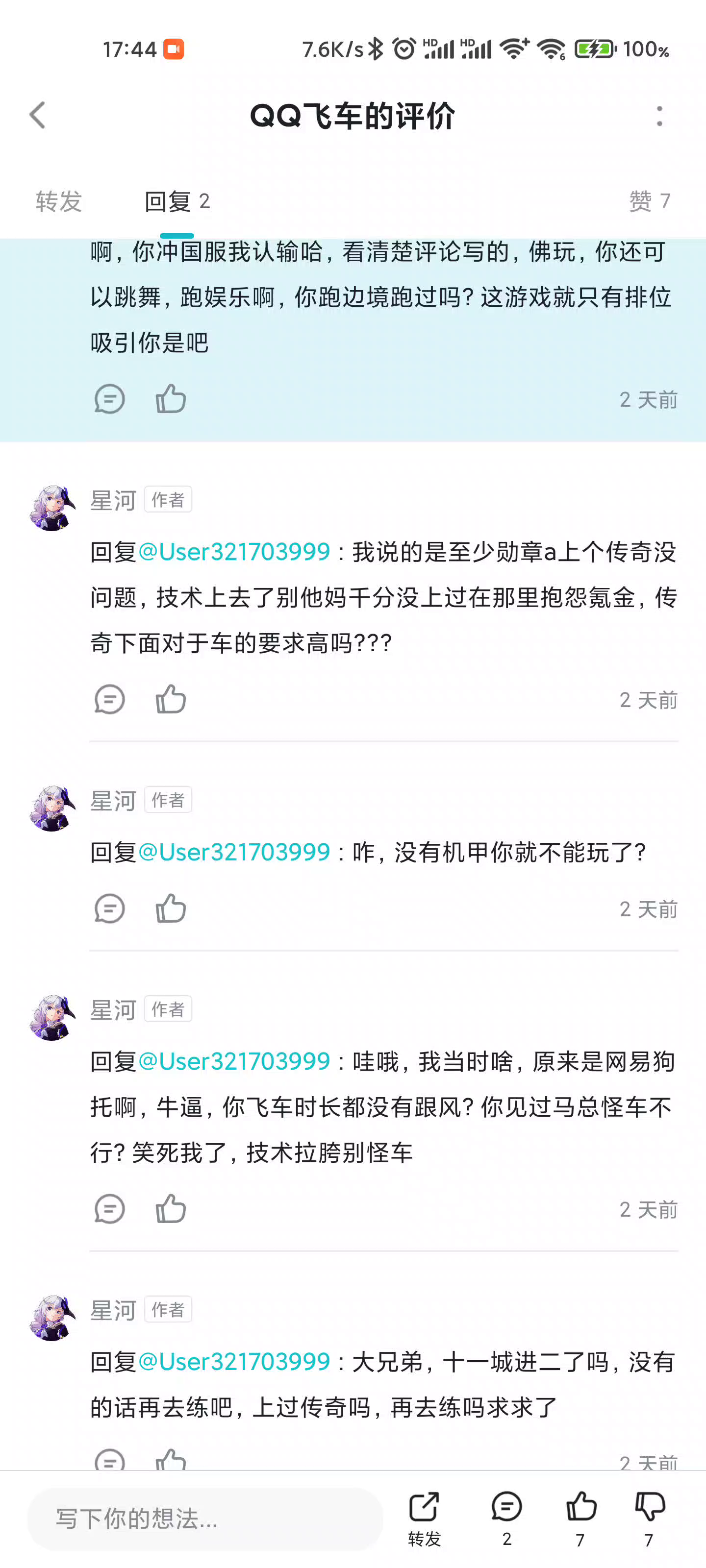Viewport: 706px width, 1568px height.
Task: Like the reply mentioning 网易狗托
Action: pyautogui.click(x=171, y=1208)
